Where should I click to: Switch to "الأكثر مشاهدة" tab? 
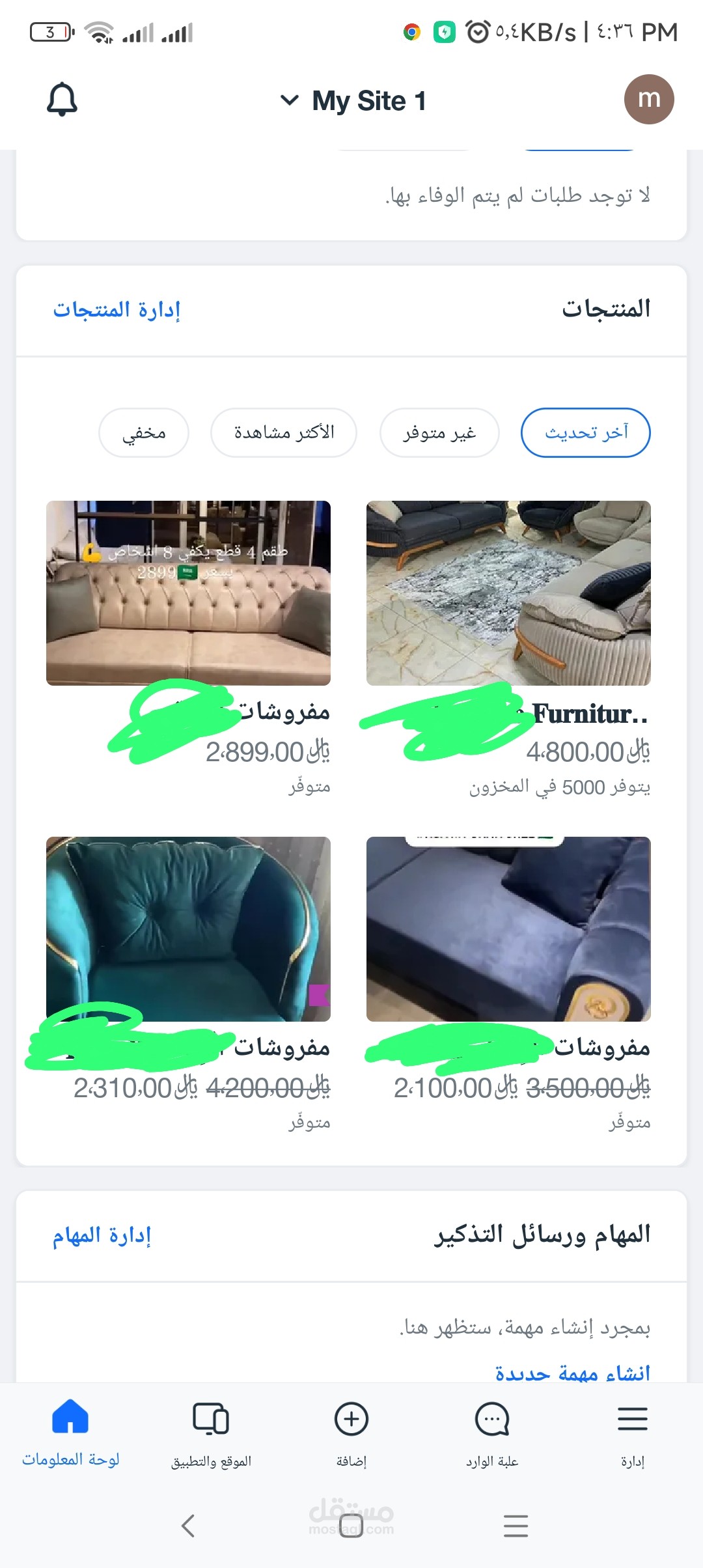[283, 432]
